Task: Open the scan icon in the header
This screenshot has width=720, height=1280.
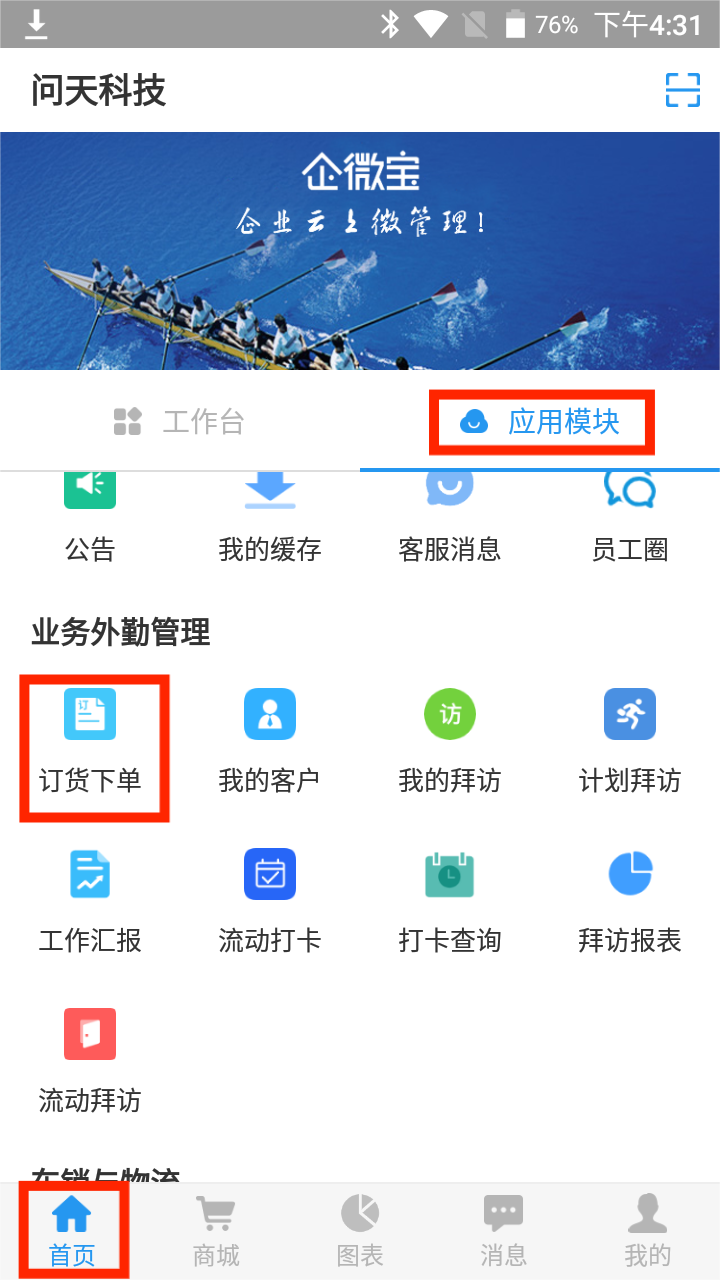Action: tap(683, 90)
